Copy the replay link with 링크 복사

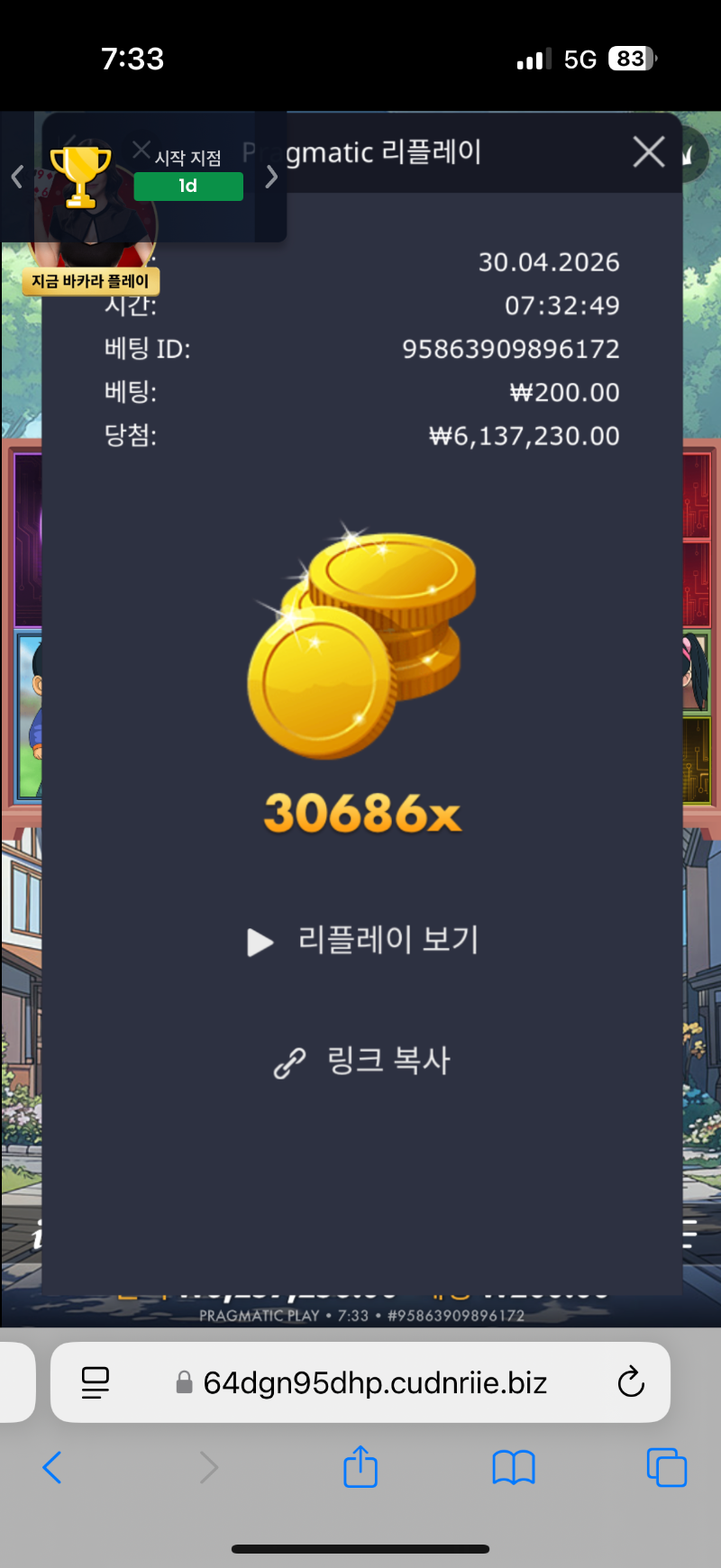click(x=362, y=1062)
